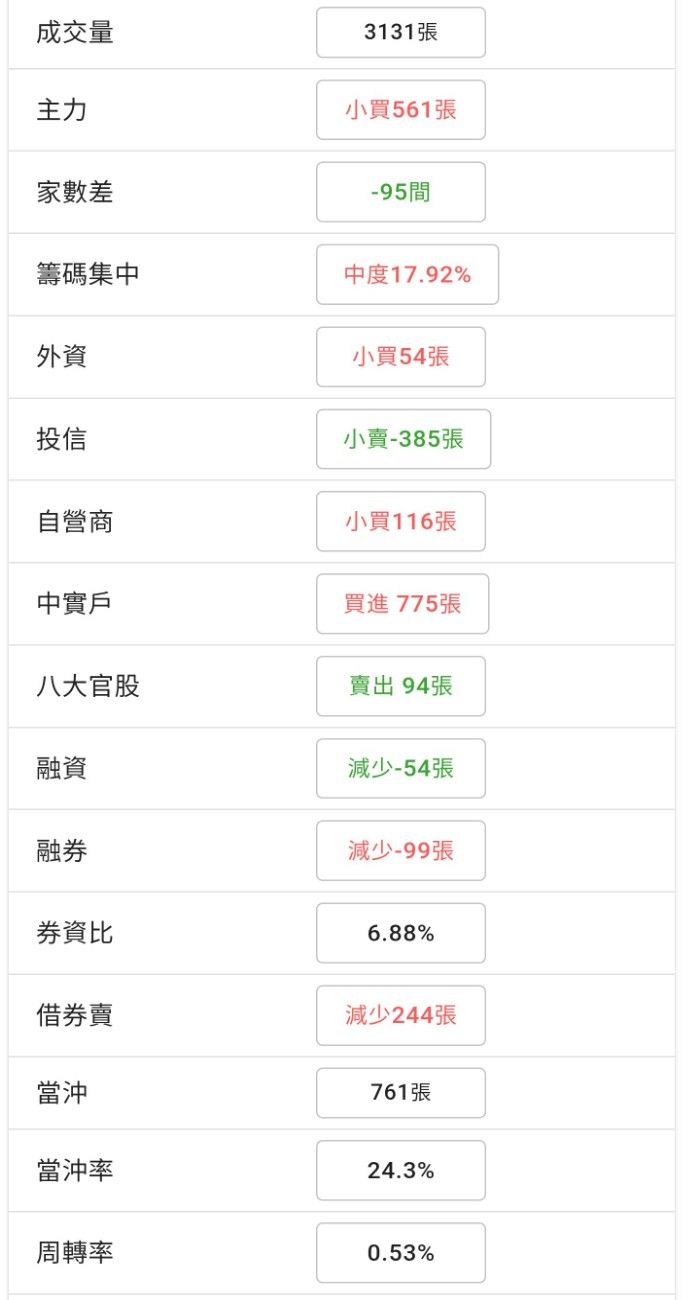Tap 融資 減少-54張 button
This screenshot has height=1300, width=700.
click(401, 768)
